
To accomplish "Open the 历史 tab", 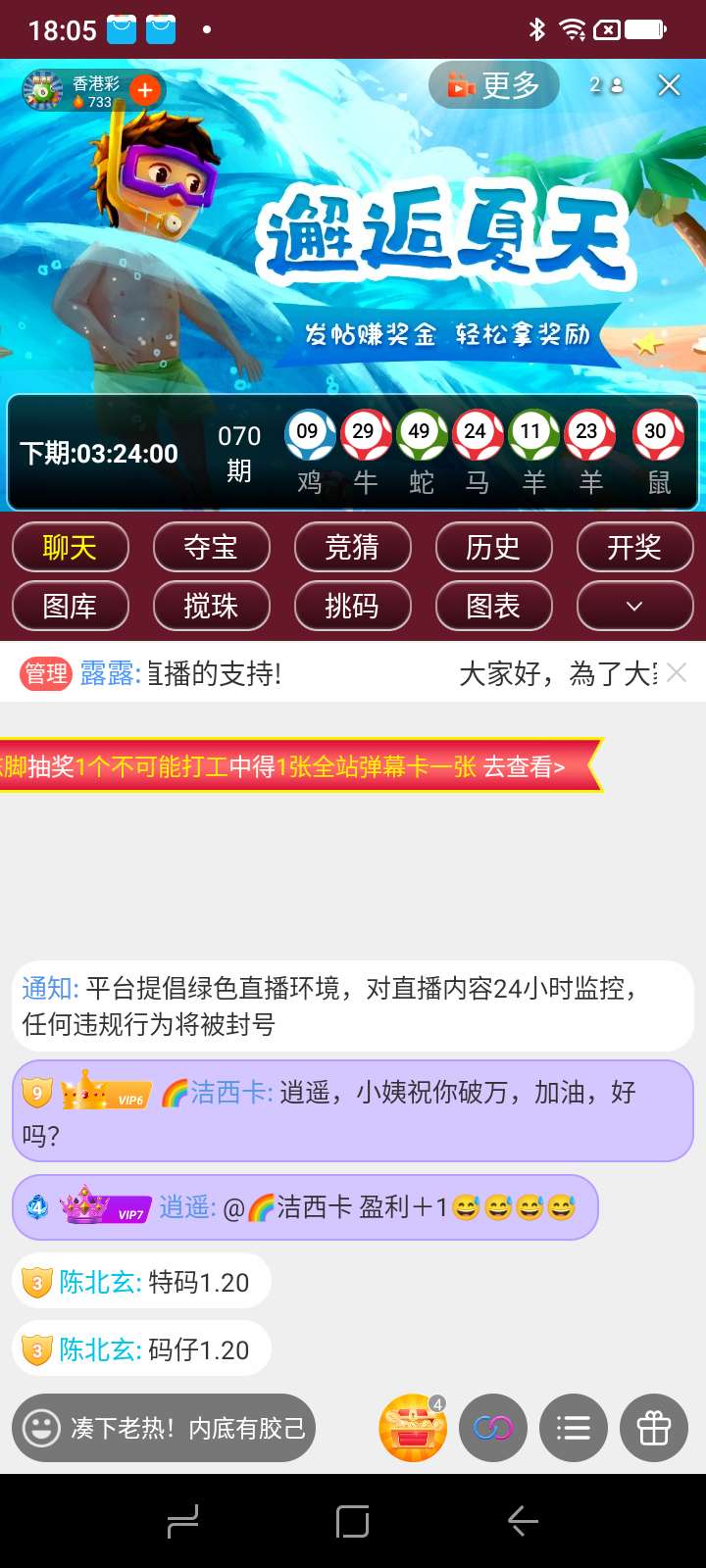I will [x=494, y=547].
